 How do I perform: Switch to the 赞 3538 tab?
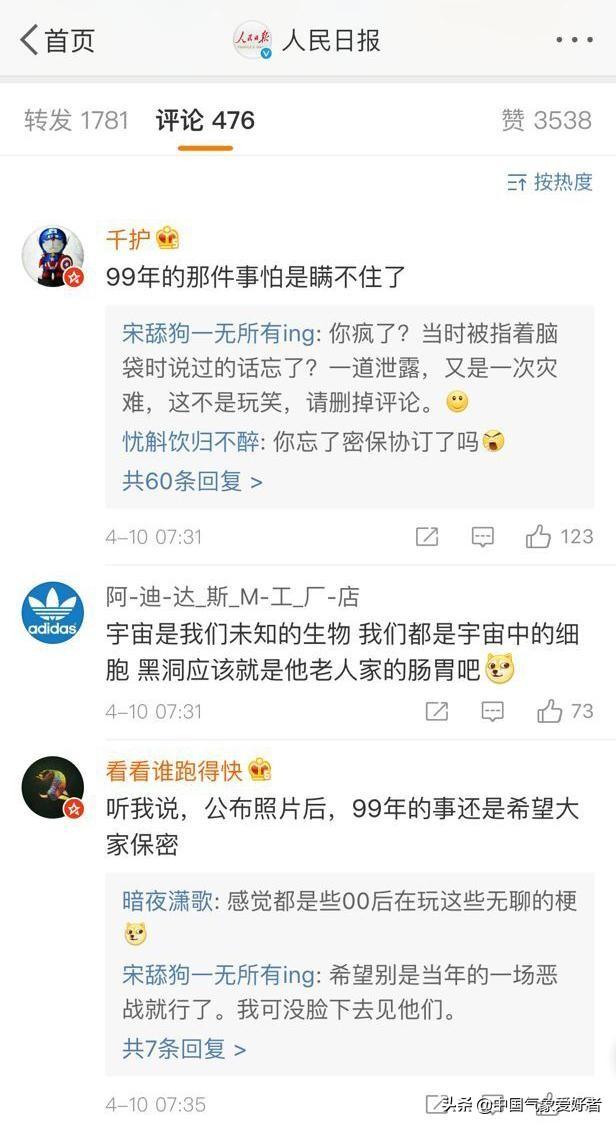[x=546, y=121]
